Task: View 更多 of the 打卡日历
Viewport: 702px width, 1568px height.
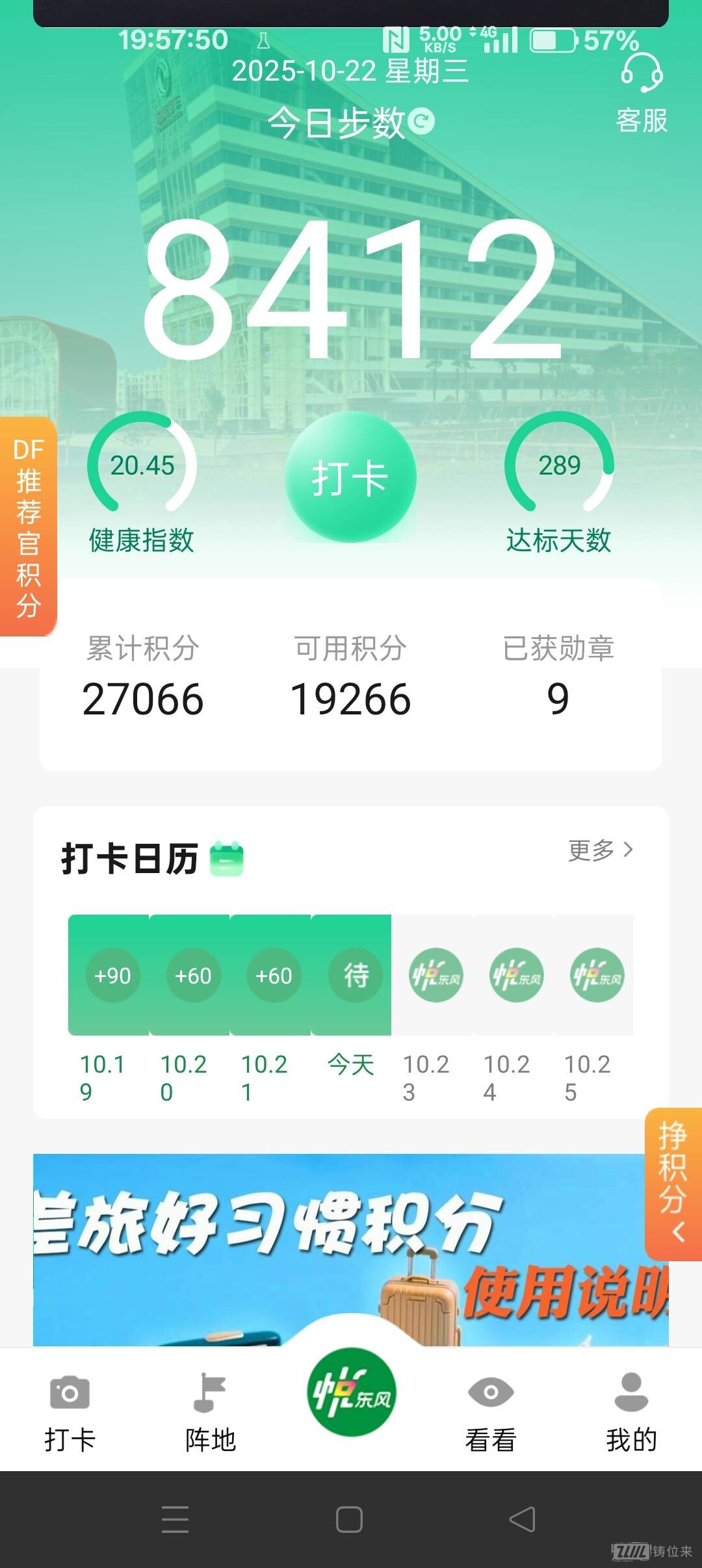Action: click(600, 850)
